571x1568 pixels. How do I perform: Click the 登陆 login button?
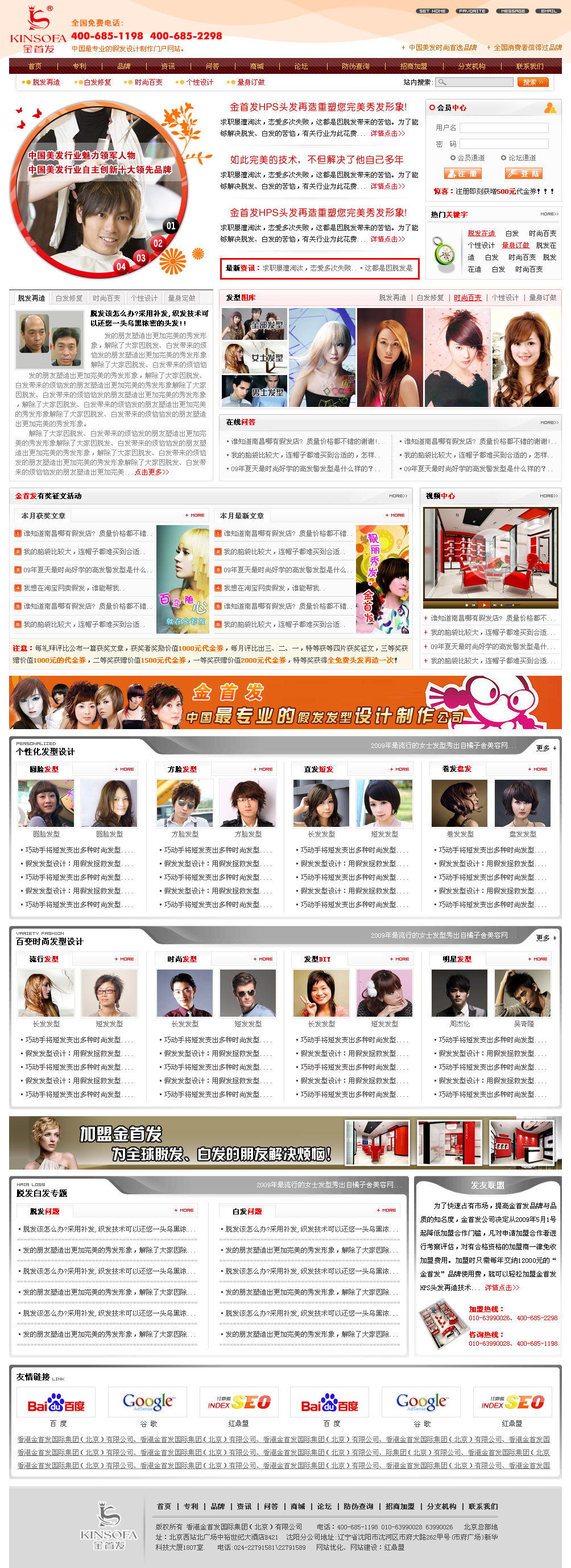pyautogui.click(x=523, y=174)
